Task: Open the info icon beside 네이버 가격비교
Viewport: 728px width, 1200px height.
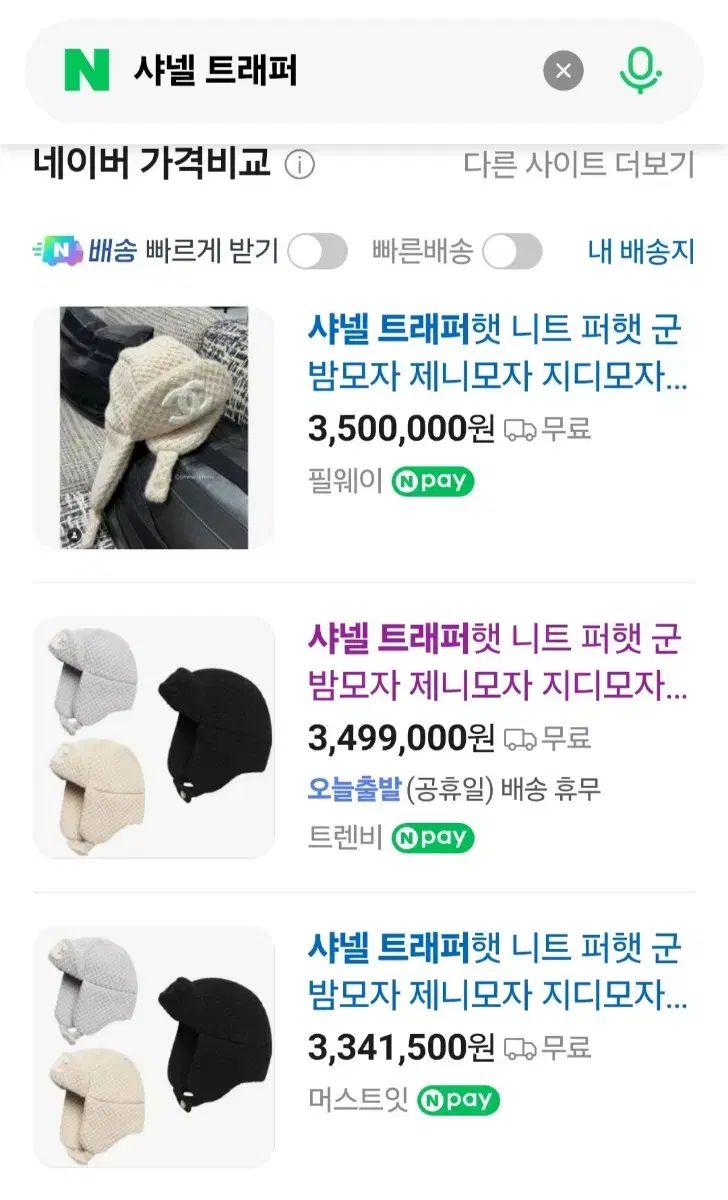Action: (299, 165)
